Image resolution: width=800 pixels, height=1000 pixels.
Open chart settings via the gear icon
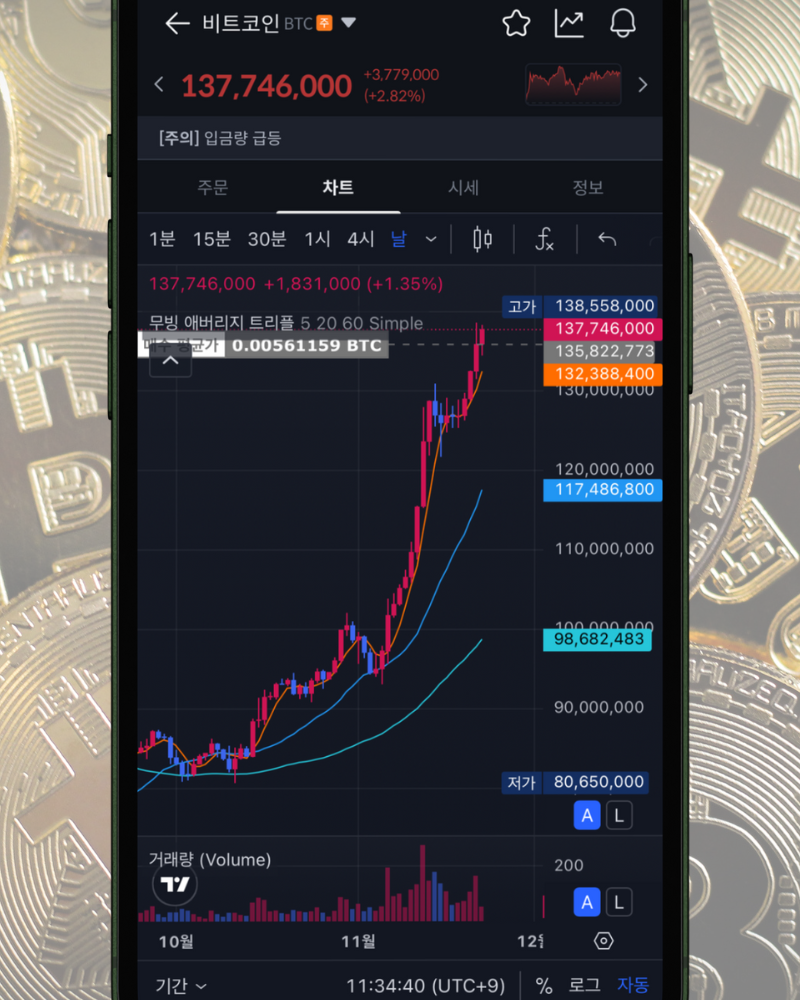click(602, 941)
